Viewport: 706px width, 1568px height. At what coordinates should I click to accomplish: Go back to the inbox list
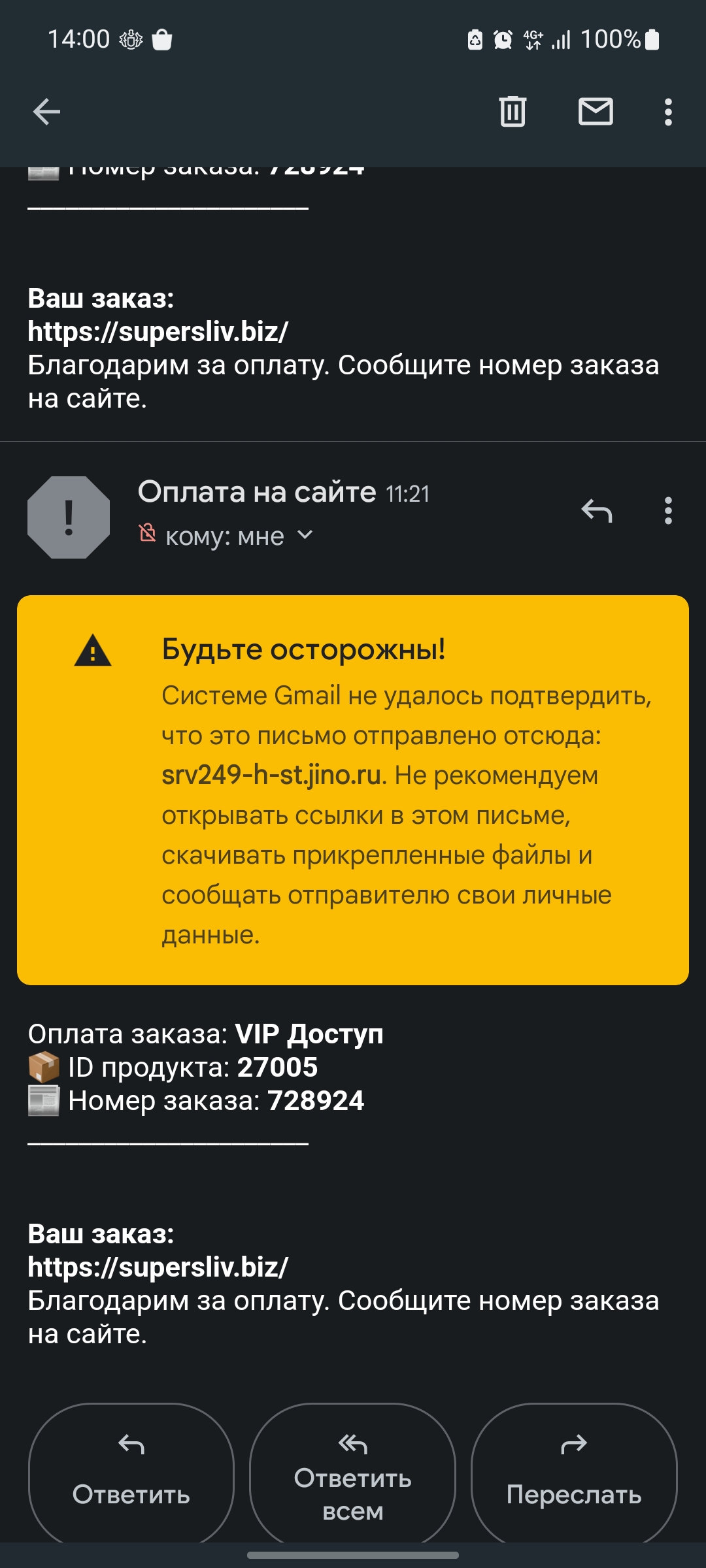point(46,112)
